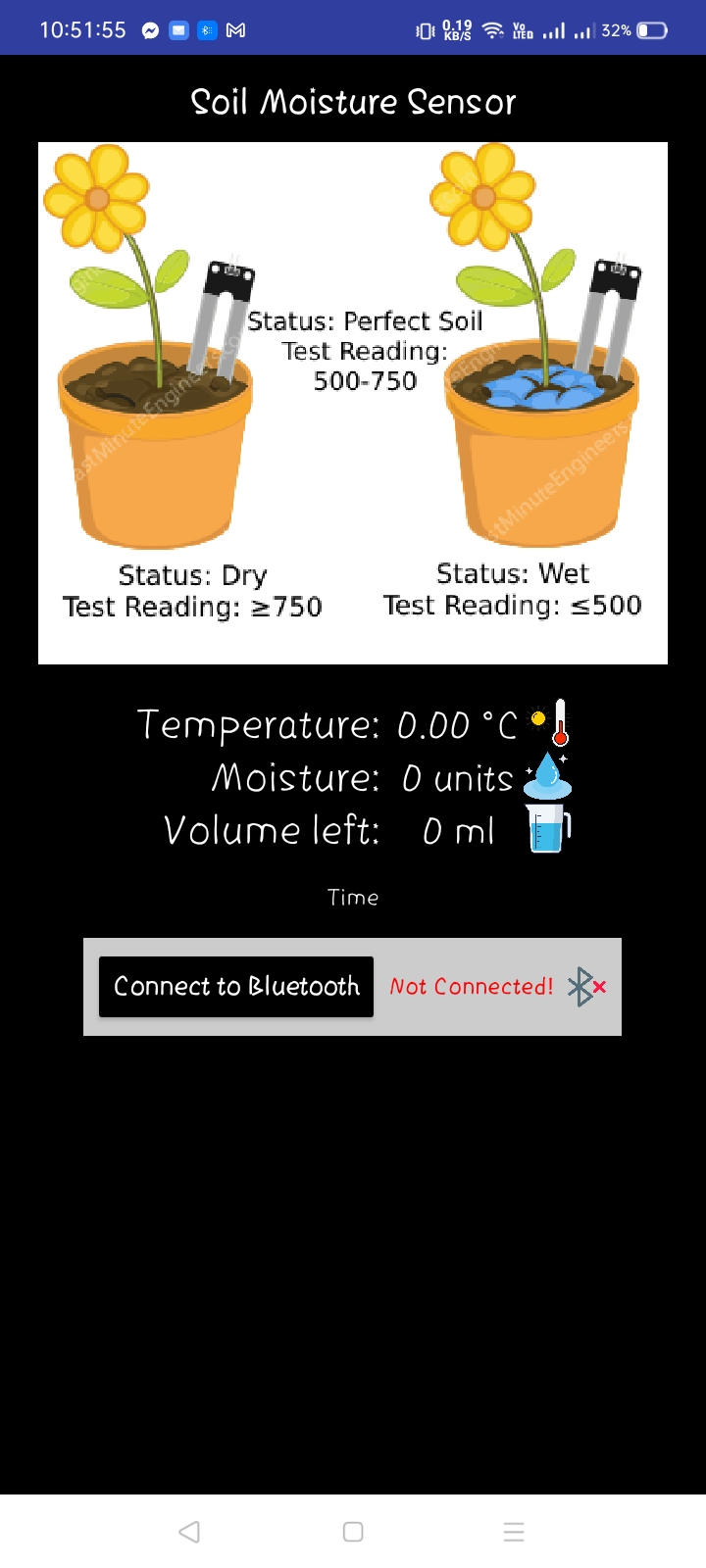Open the recent apps menu
Viewport: 706px width, 1568px height.
coord(514,1532)
